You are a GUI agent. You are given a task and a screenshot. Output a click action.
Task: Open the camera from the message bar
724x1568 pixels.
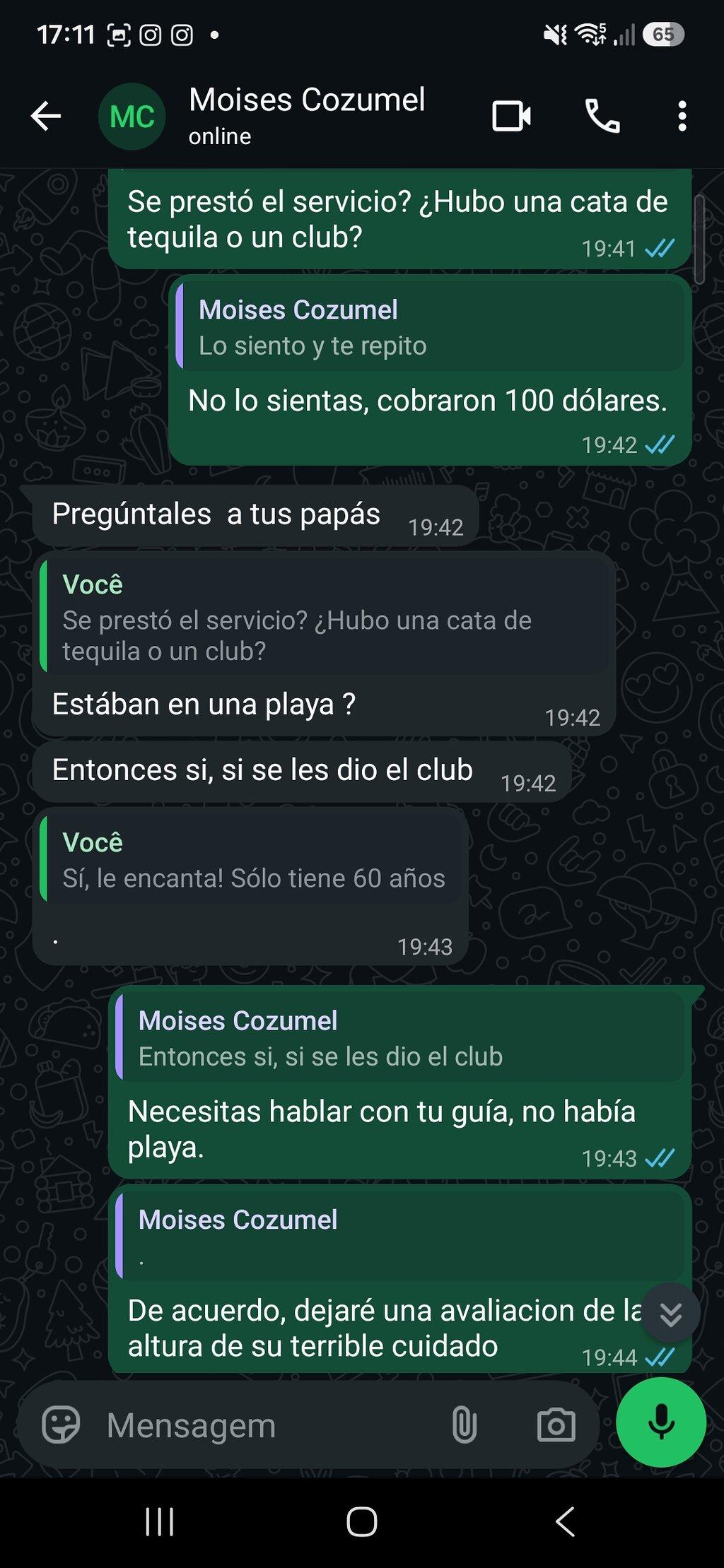(x=556, y=1425)
